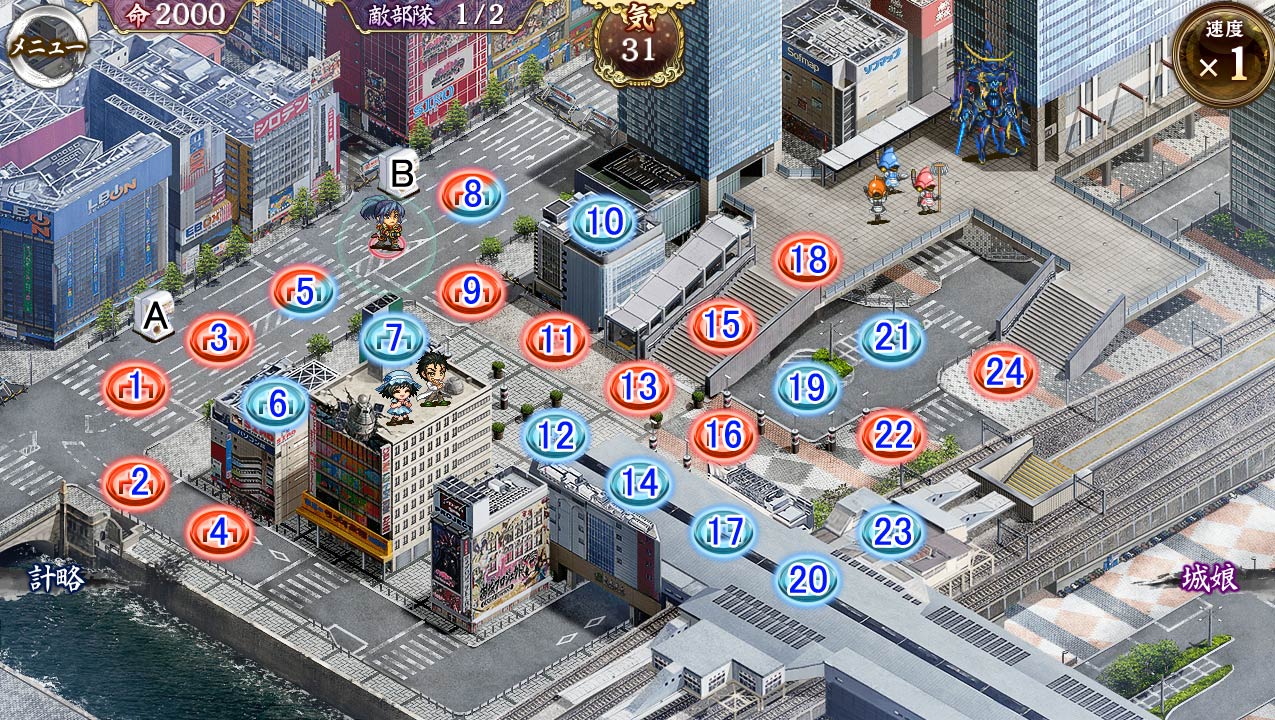Select red deployment slot 24

click(x=1003, y=372)
